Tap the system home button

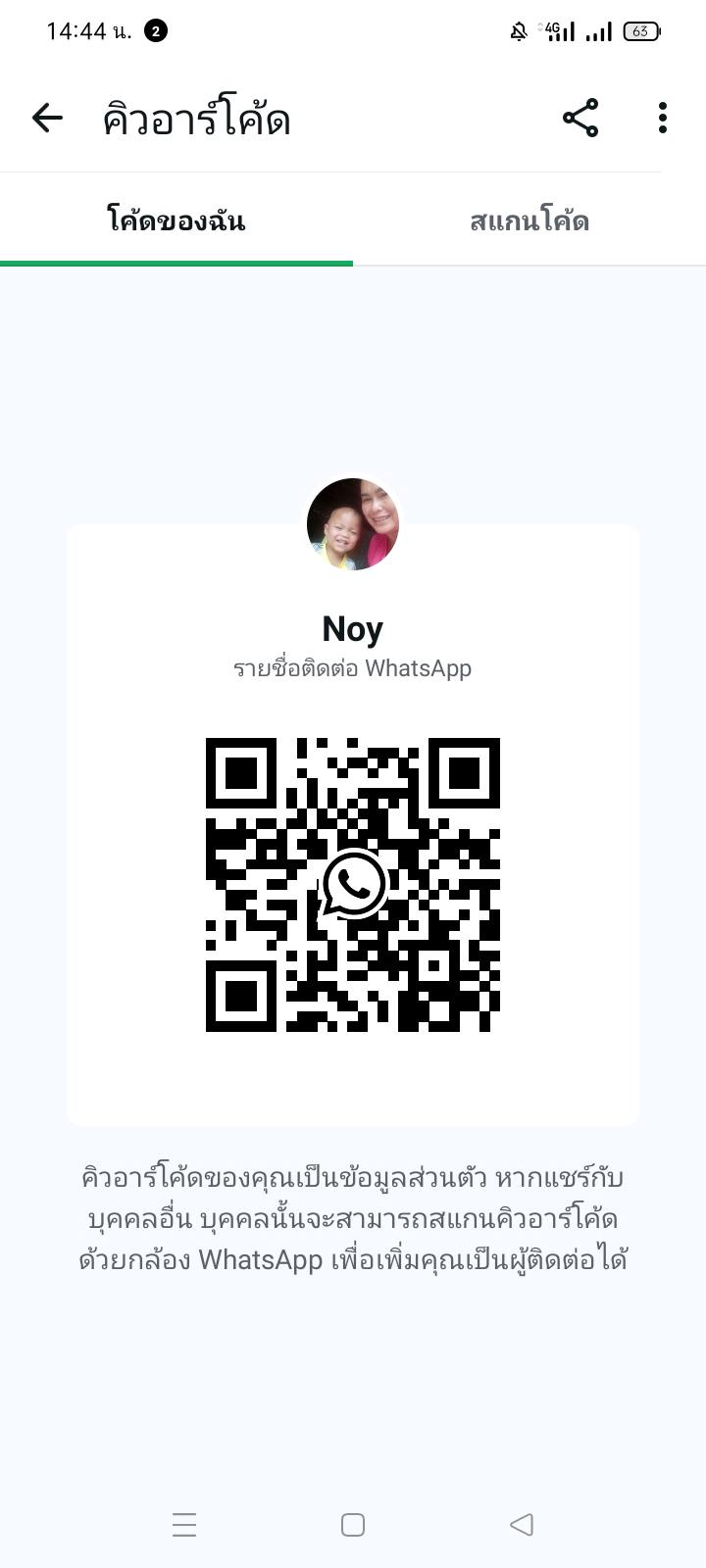[353, 1525]
